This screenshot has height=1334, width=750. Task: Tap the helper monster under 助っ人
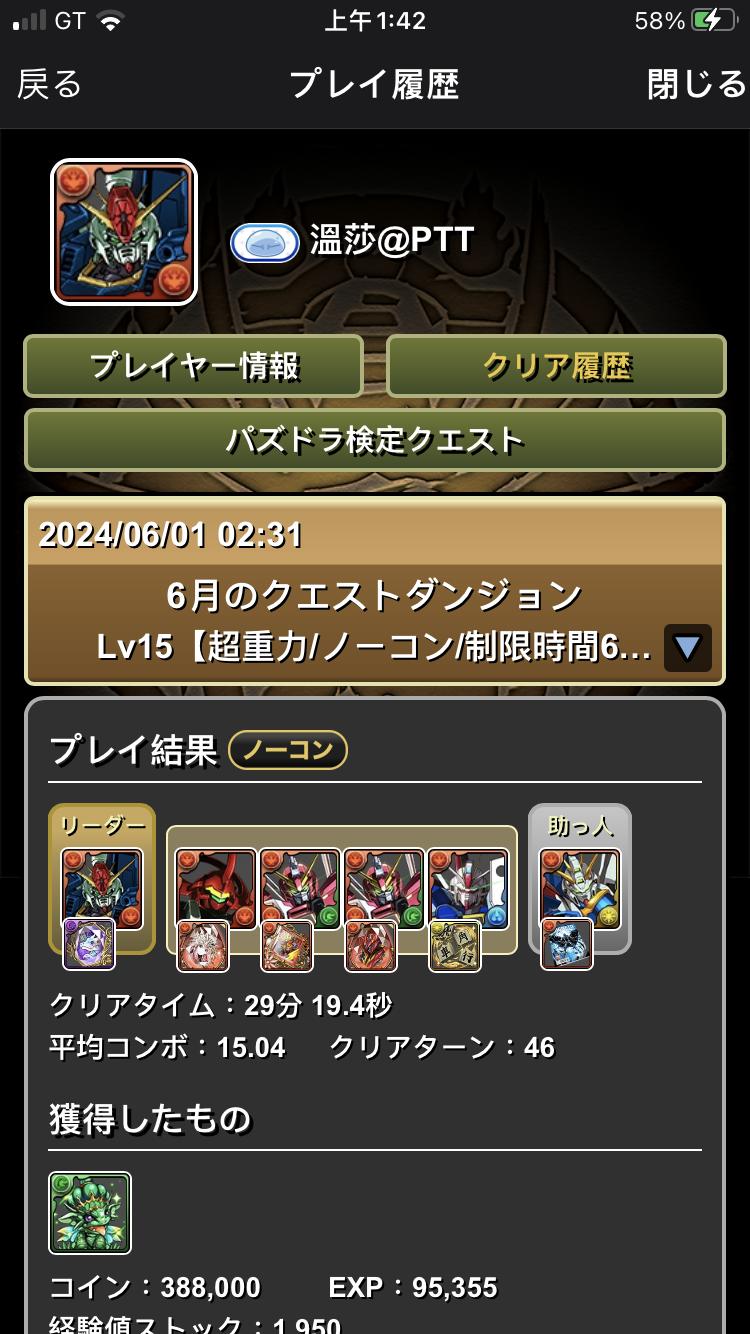(x=580, y=888)
